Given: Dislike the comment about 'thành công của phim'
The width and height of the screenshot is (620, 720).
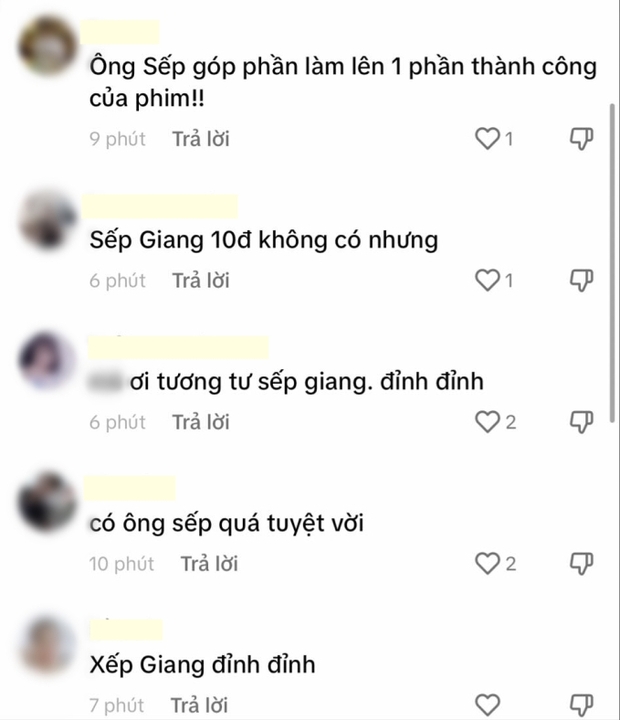Looking at the screenshot, I should [582, 139].
